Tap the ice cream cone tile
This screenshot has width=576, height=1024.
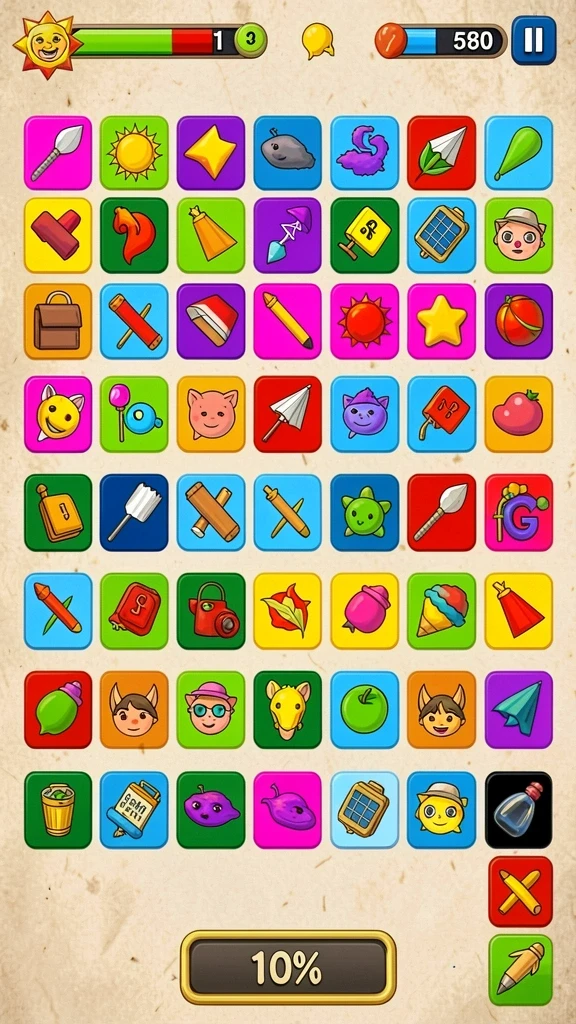(441, 611)
